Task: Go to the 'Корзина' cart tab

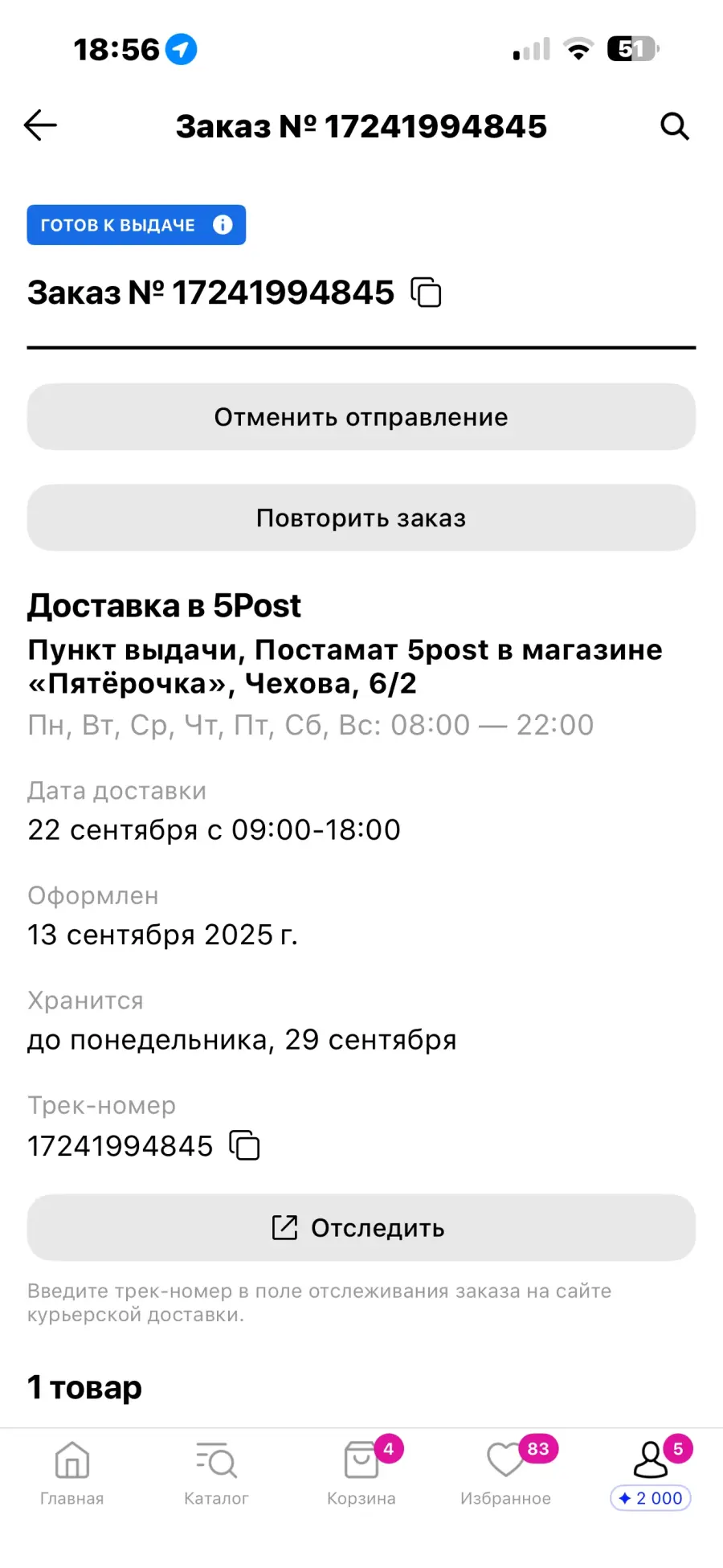Action: click(x=361, y=1473)
